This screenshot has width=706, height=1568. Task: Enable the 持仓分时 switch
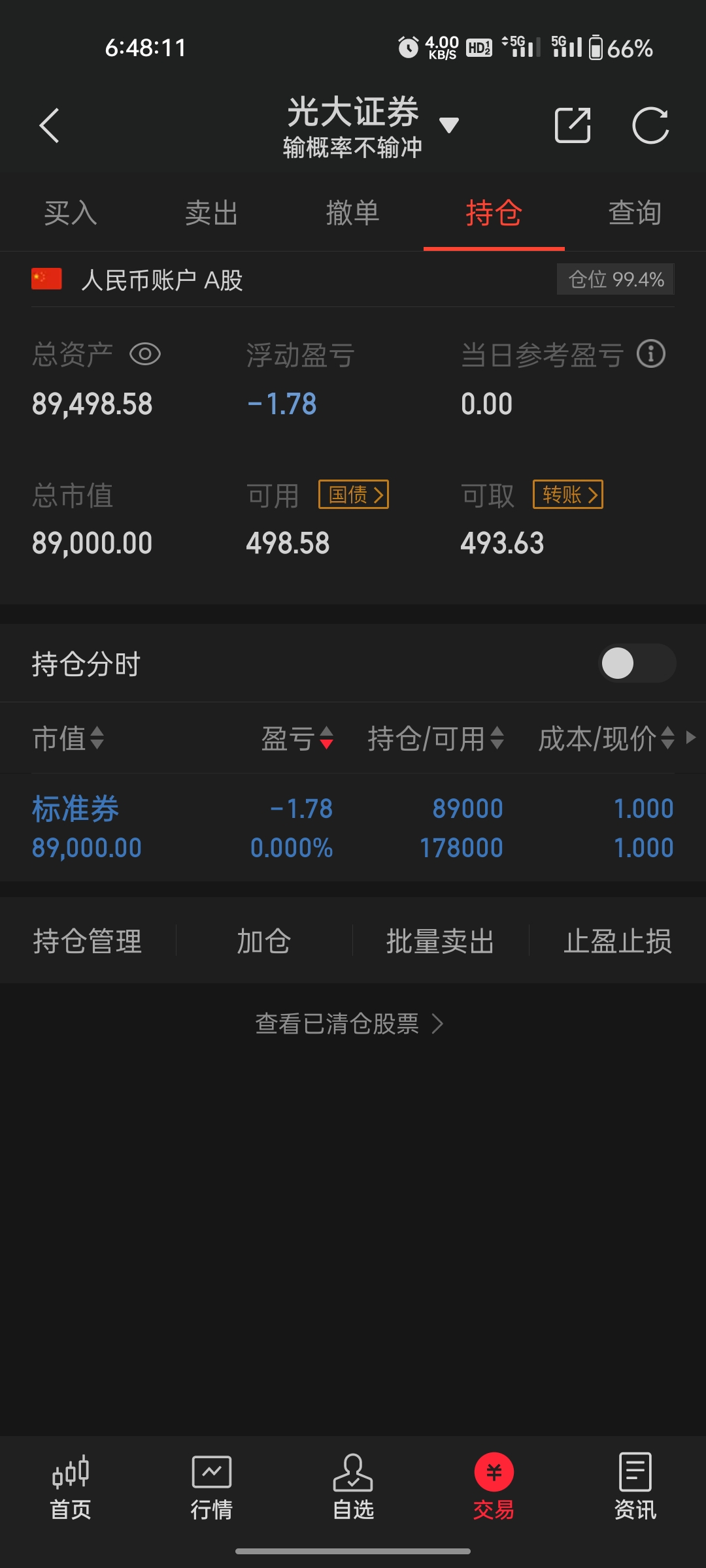click(637, 664)
